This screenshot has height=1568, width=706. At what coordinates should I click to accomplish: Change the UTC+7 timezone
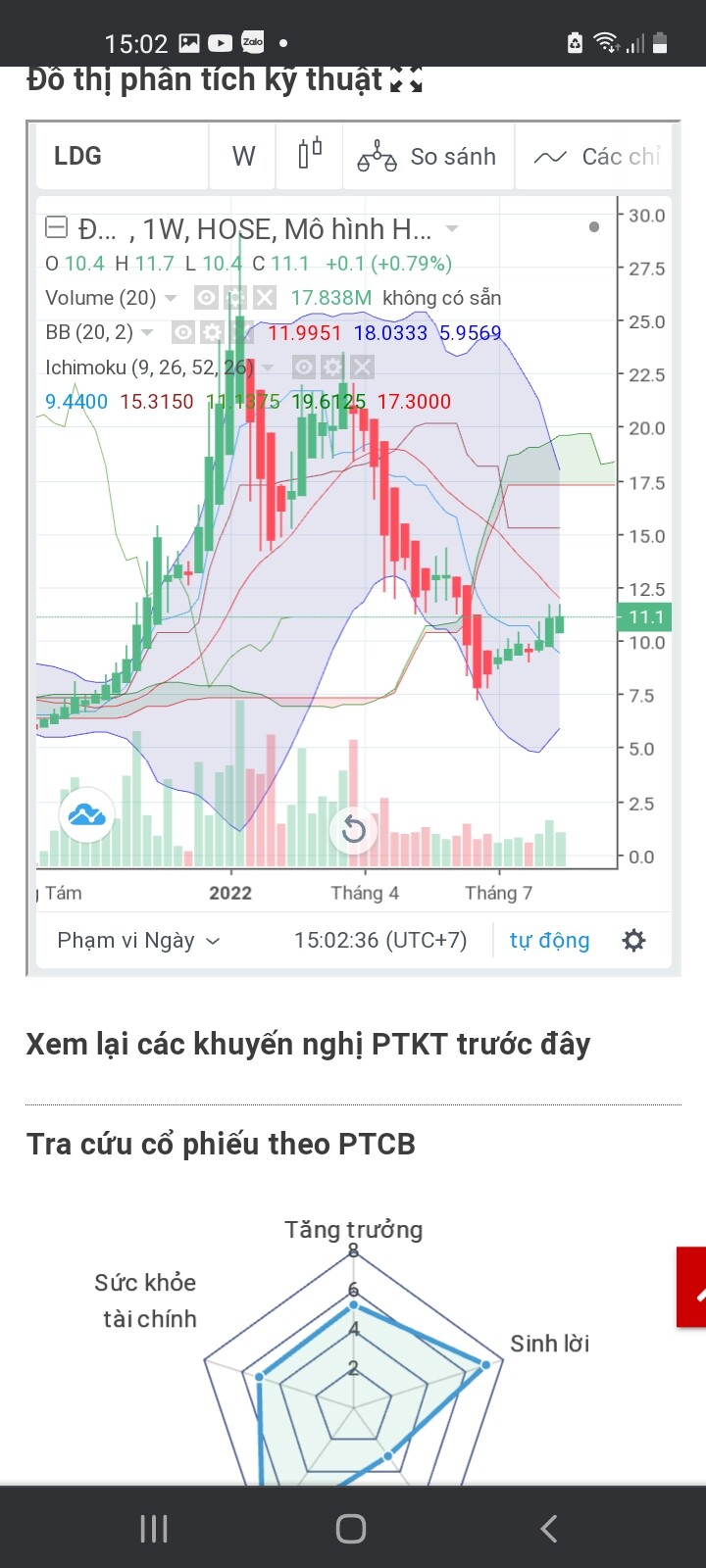point(380,941)
